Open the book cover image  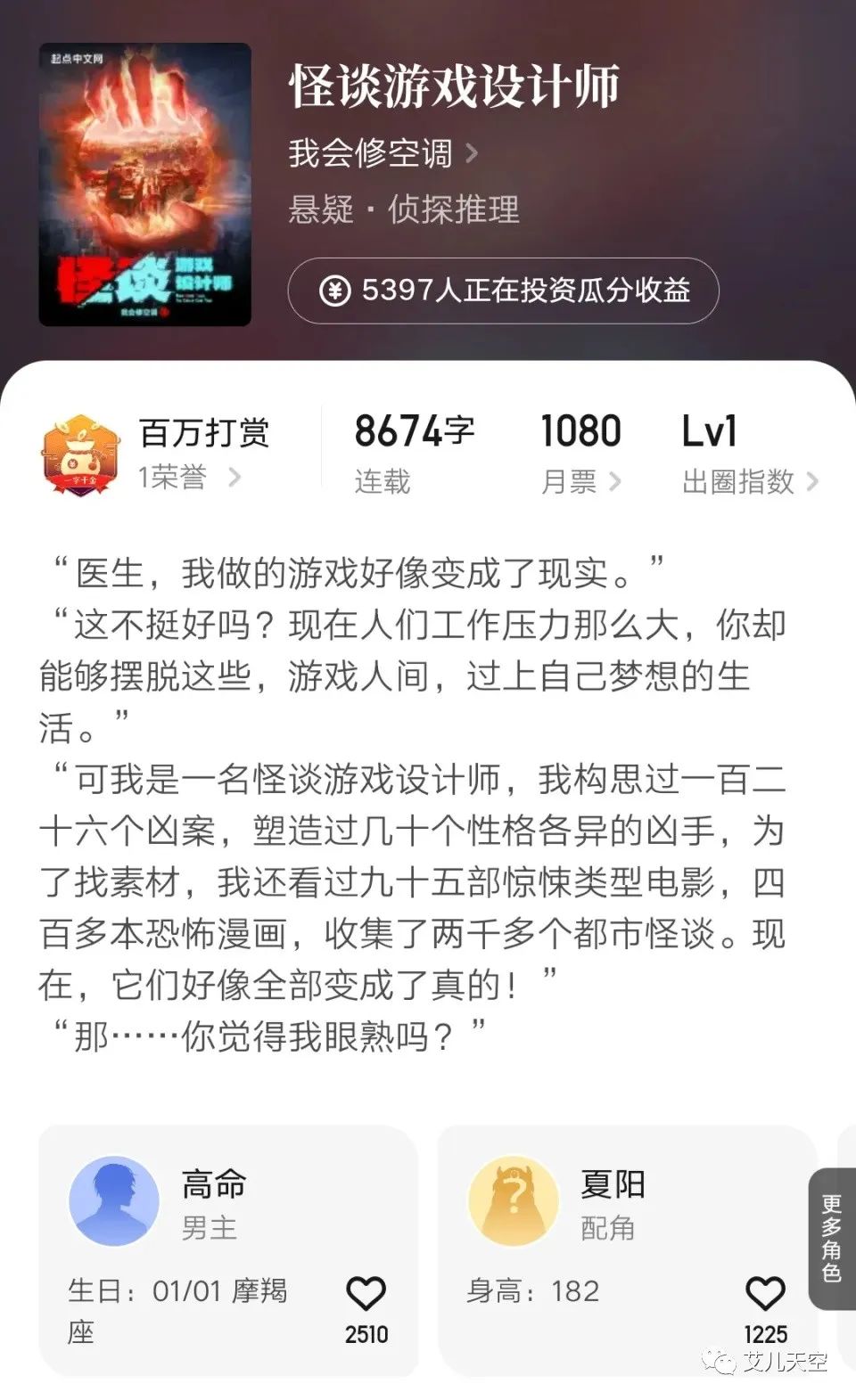[144, 184]
